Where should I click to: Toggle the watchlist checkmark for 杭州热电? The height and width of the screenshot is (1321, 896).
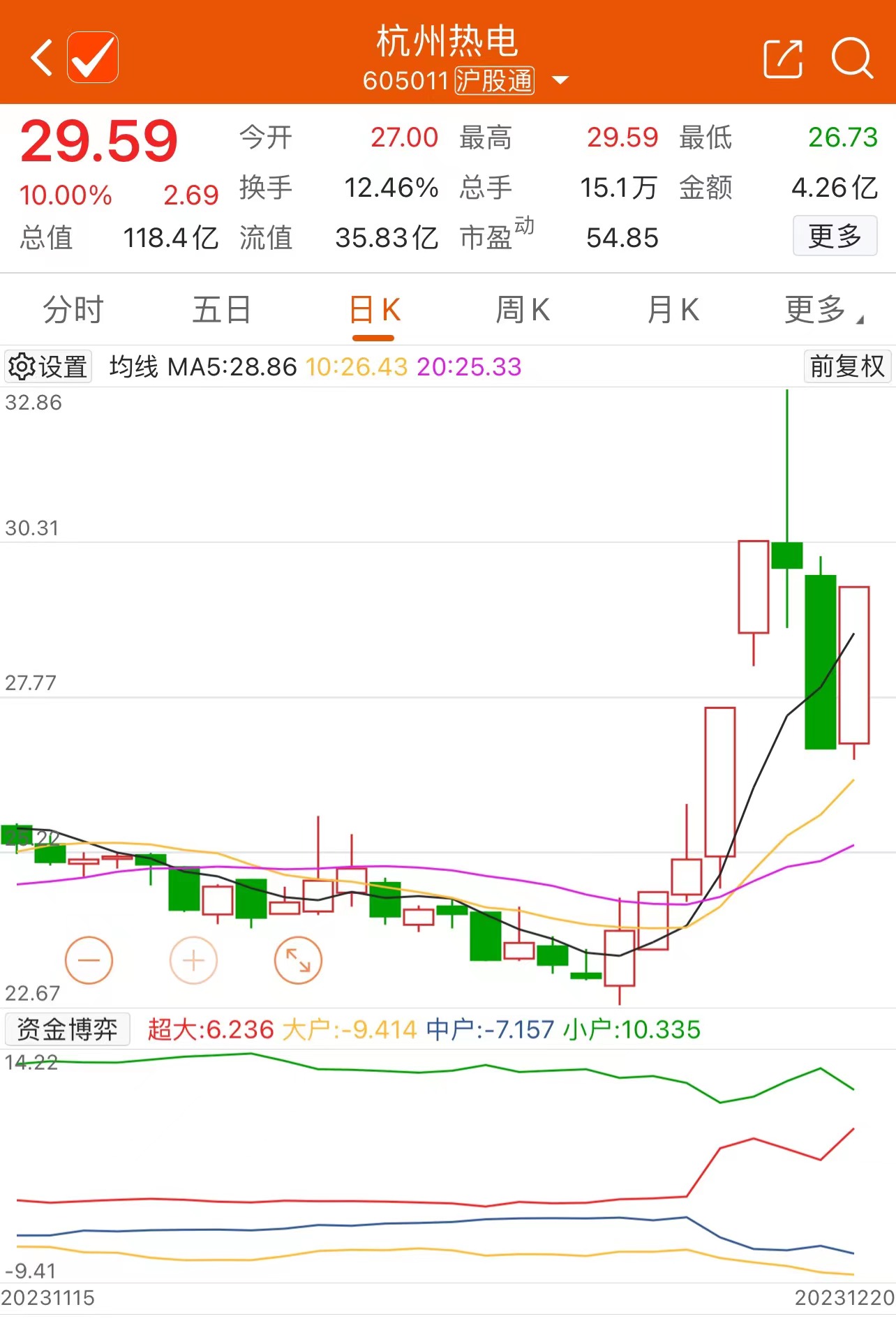(x=93, y=57)
